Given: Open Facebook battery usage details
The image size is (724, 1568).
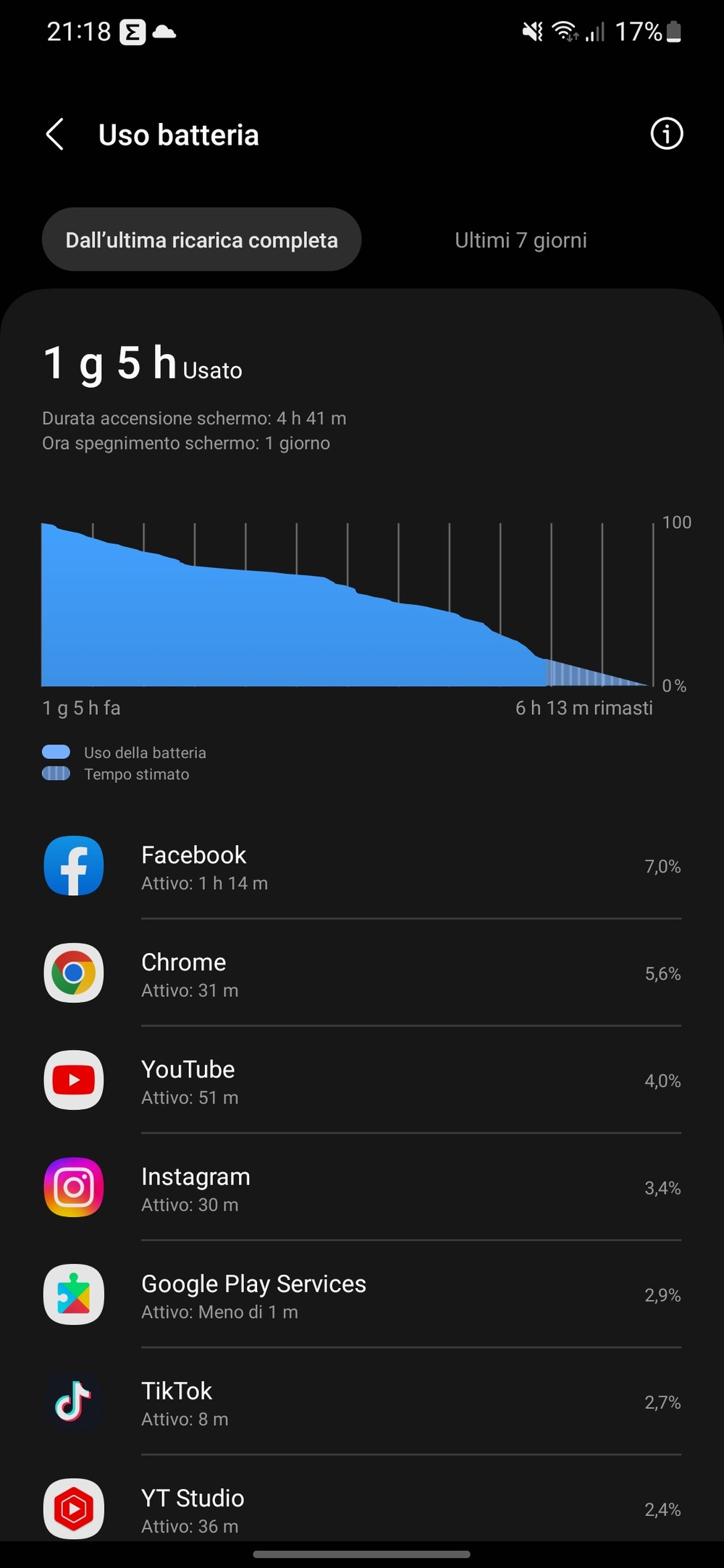Looking at the screenshot, I should 362,866.
